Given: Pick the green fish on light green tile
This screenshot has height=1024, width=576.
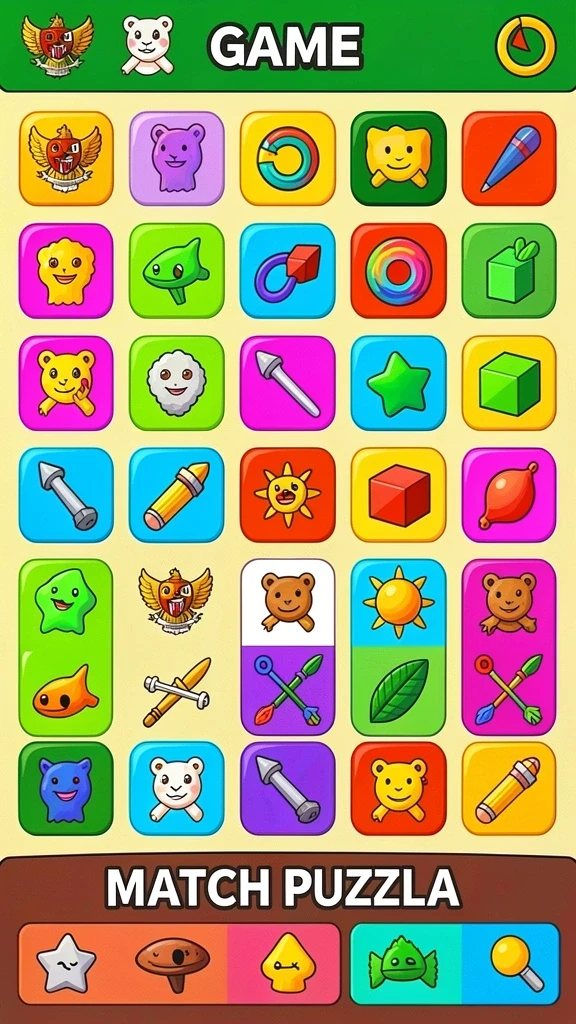Looking at the screenshot, I should coord(176,271).
